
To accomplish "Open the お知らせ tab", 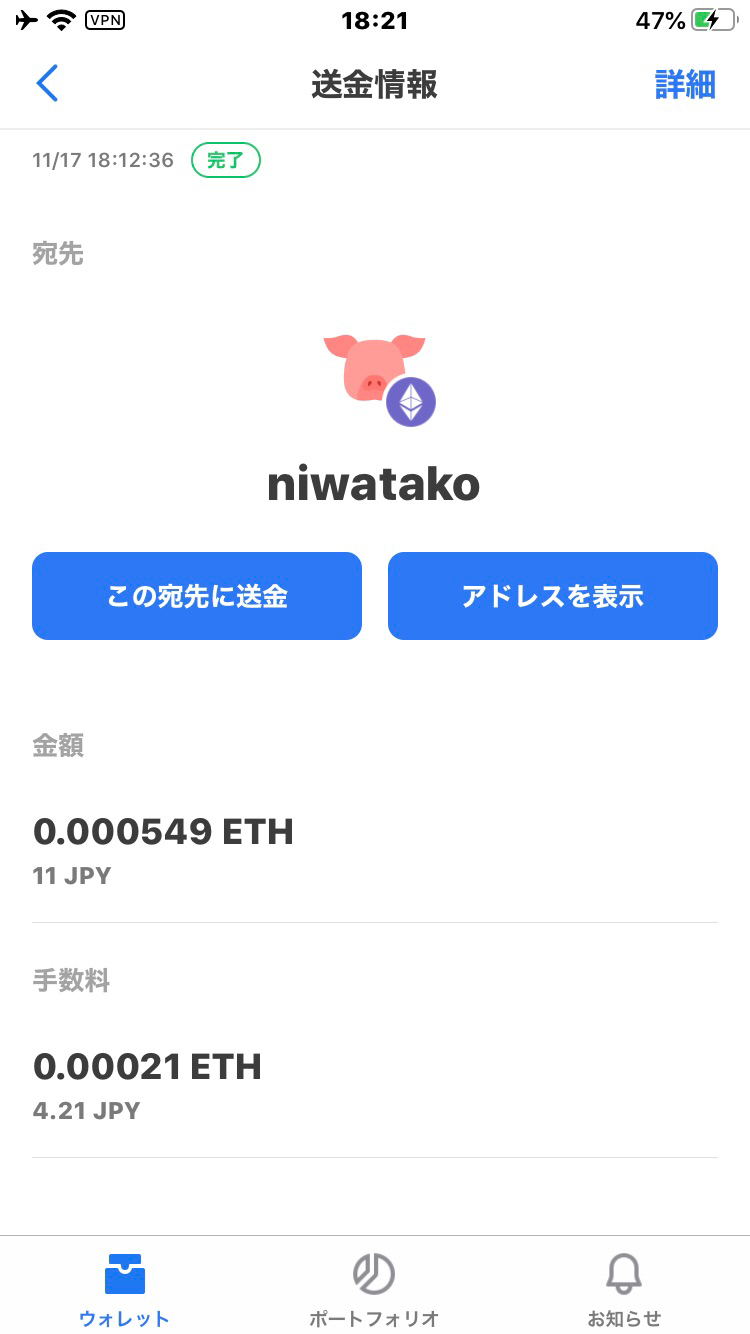I will tap(623, 1290).
